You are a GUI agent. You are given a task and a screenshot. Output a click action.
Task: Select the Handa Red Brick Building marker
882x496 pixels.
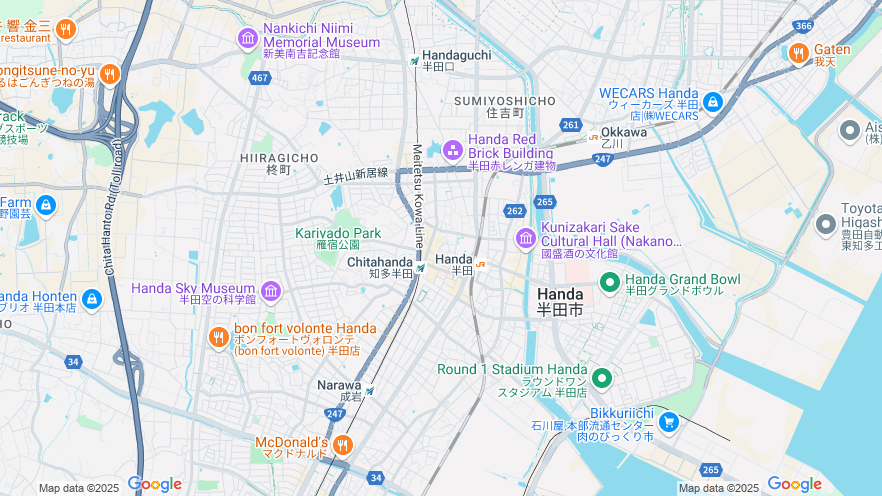click(x=452, y=150)
